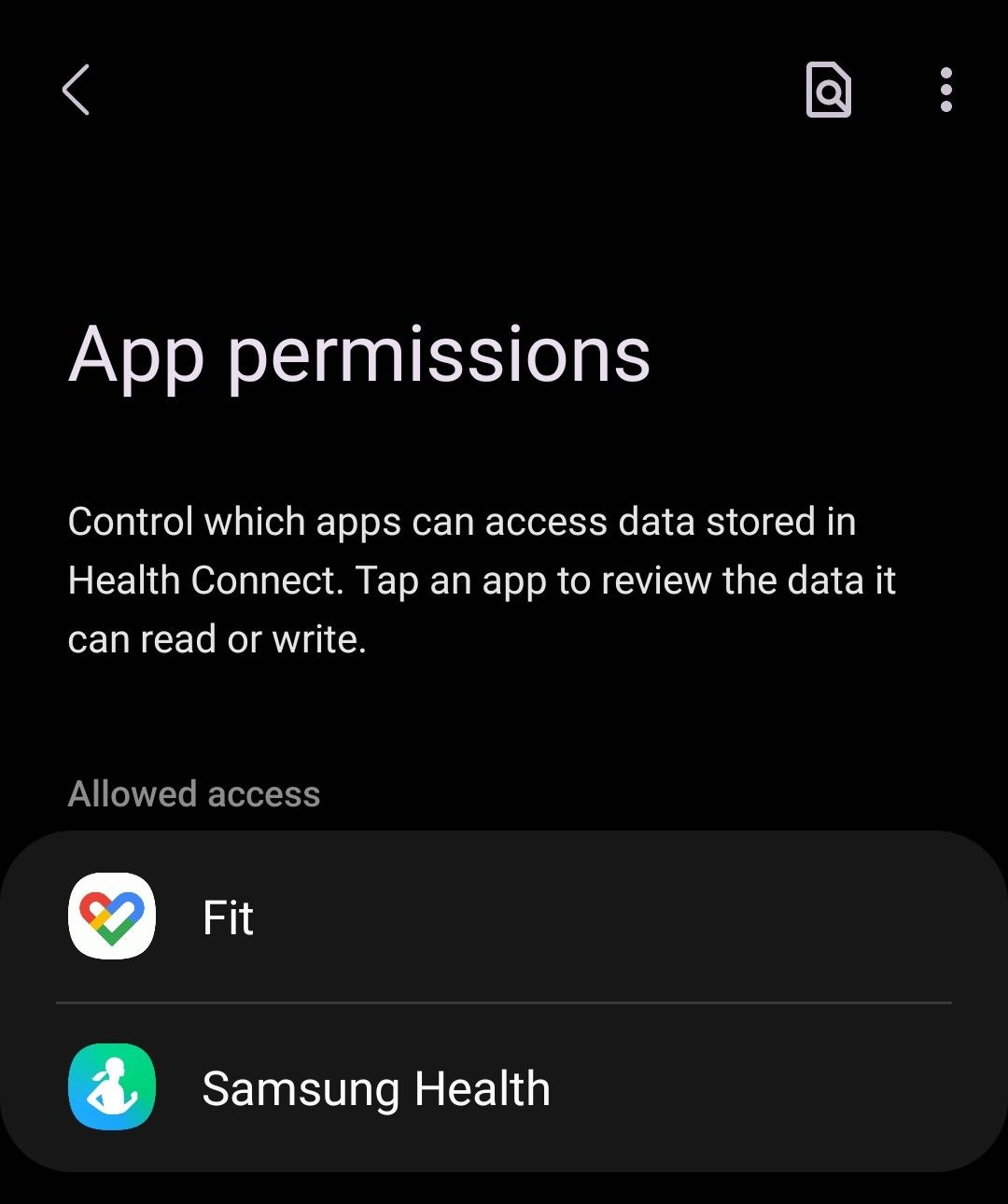Image resolution: width=1008 pixels, height=1204 pixels.
Task: Open the search apps icon
Action: point(828,91)
